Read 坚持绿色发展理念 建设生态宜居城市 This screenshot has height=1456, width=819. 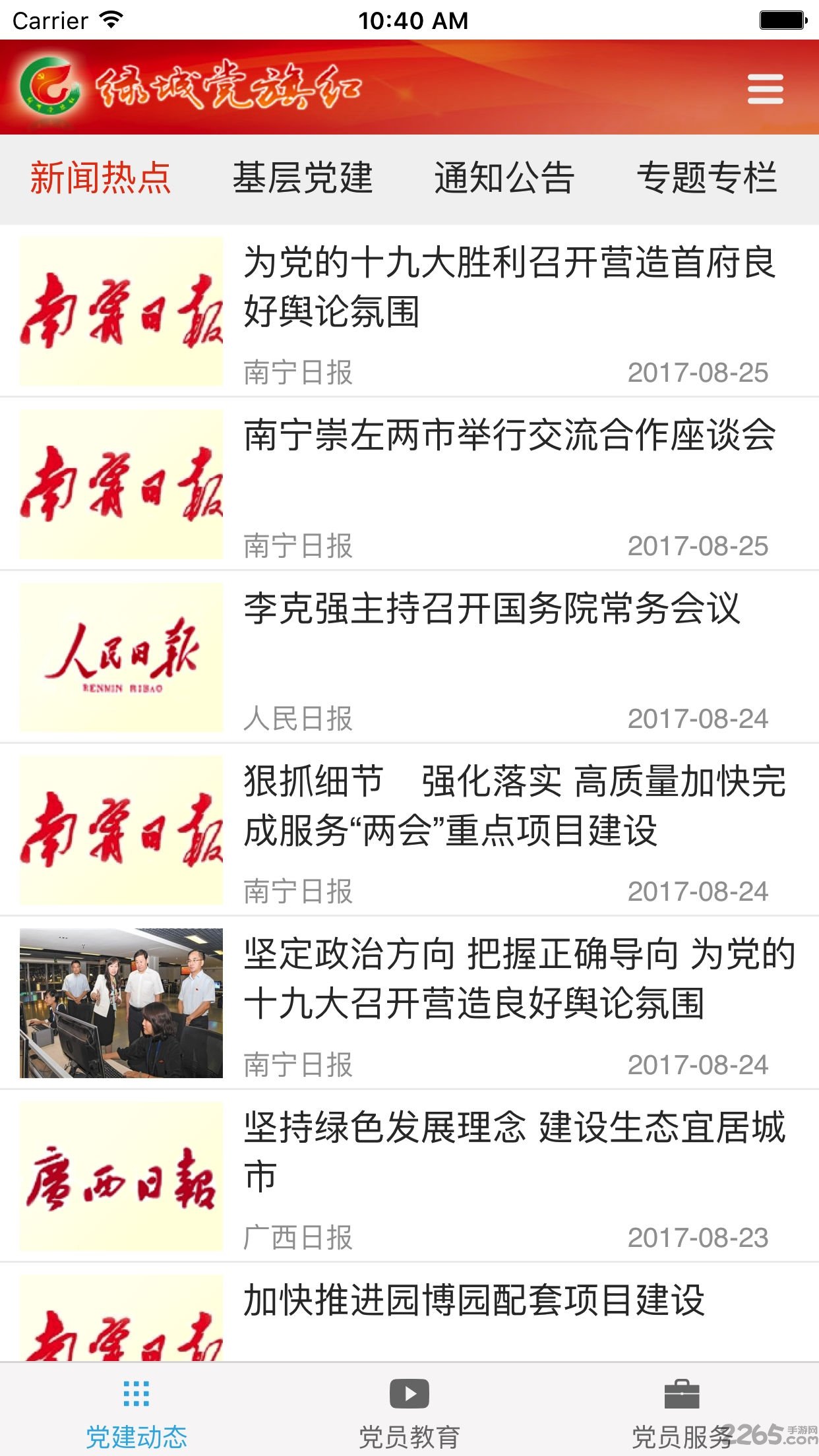pyautogui.click(x=514, y=1151)
